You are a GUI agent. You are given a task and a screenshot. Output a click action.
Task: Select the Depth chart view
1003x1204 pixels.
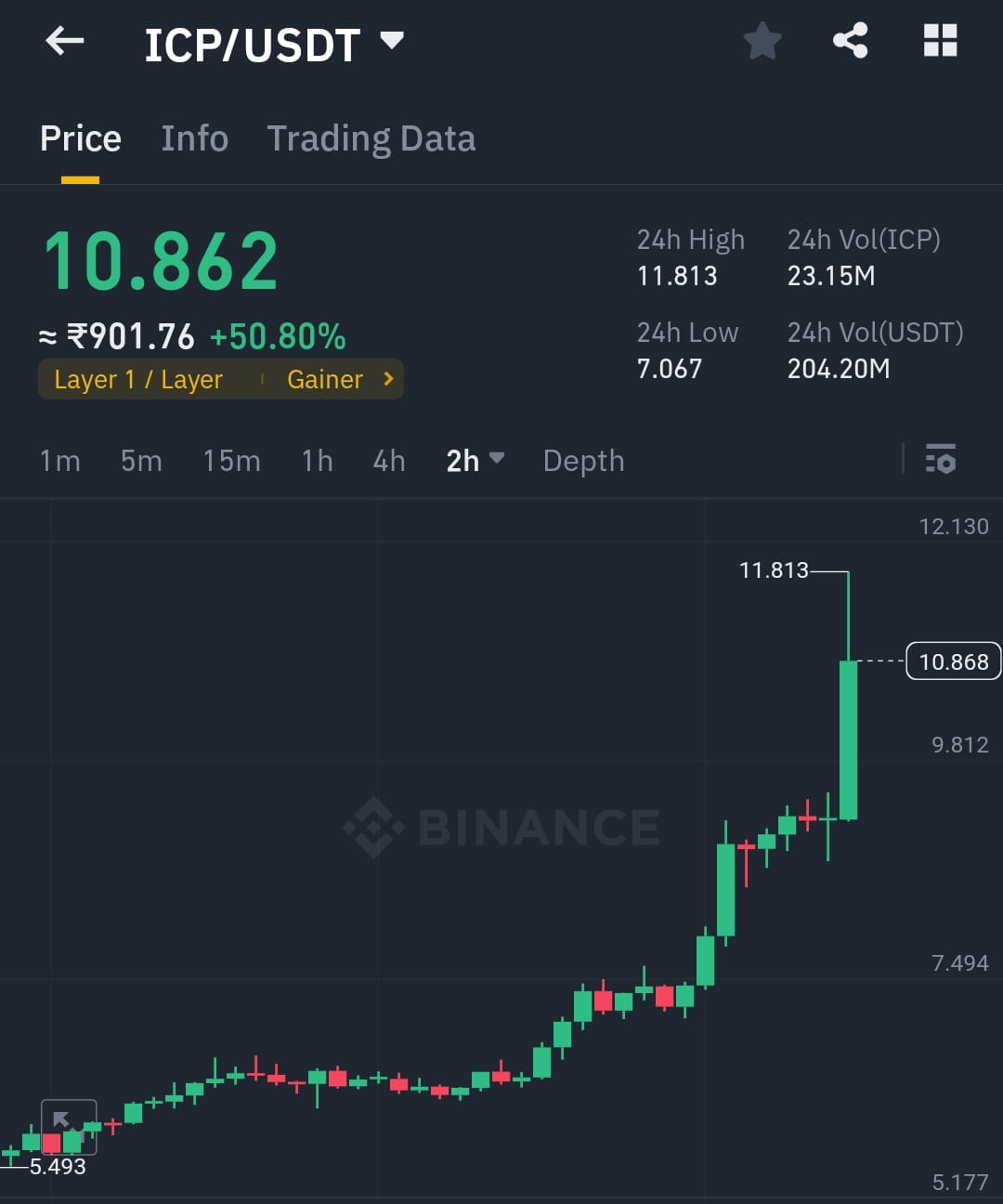[x=583, y=461]
